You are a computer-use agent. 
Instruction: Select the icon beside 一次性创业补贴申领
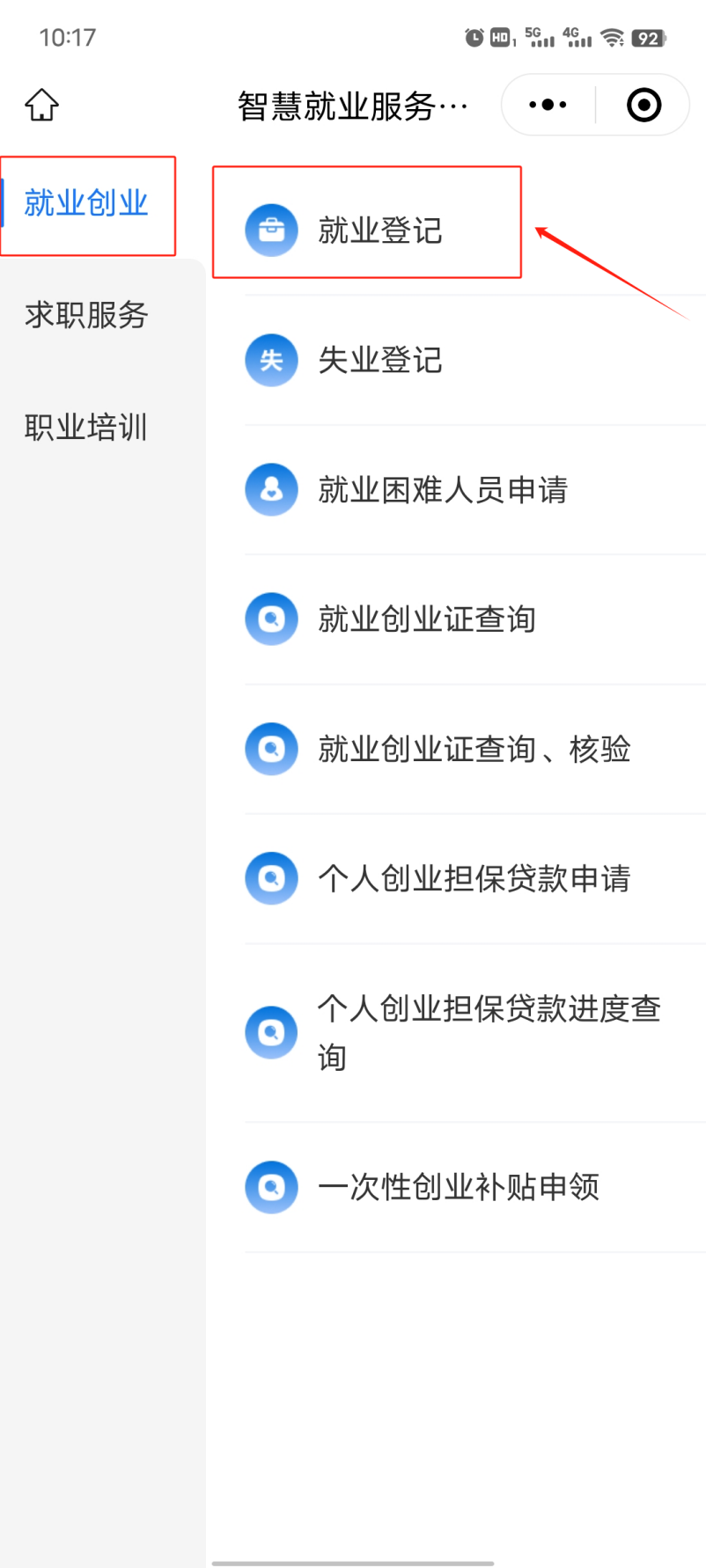click(x=271, y=1186)
